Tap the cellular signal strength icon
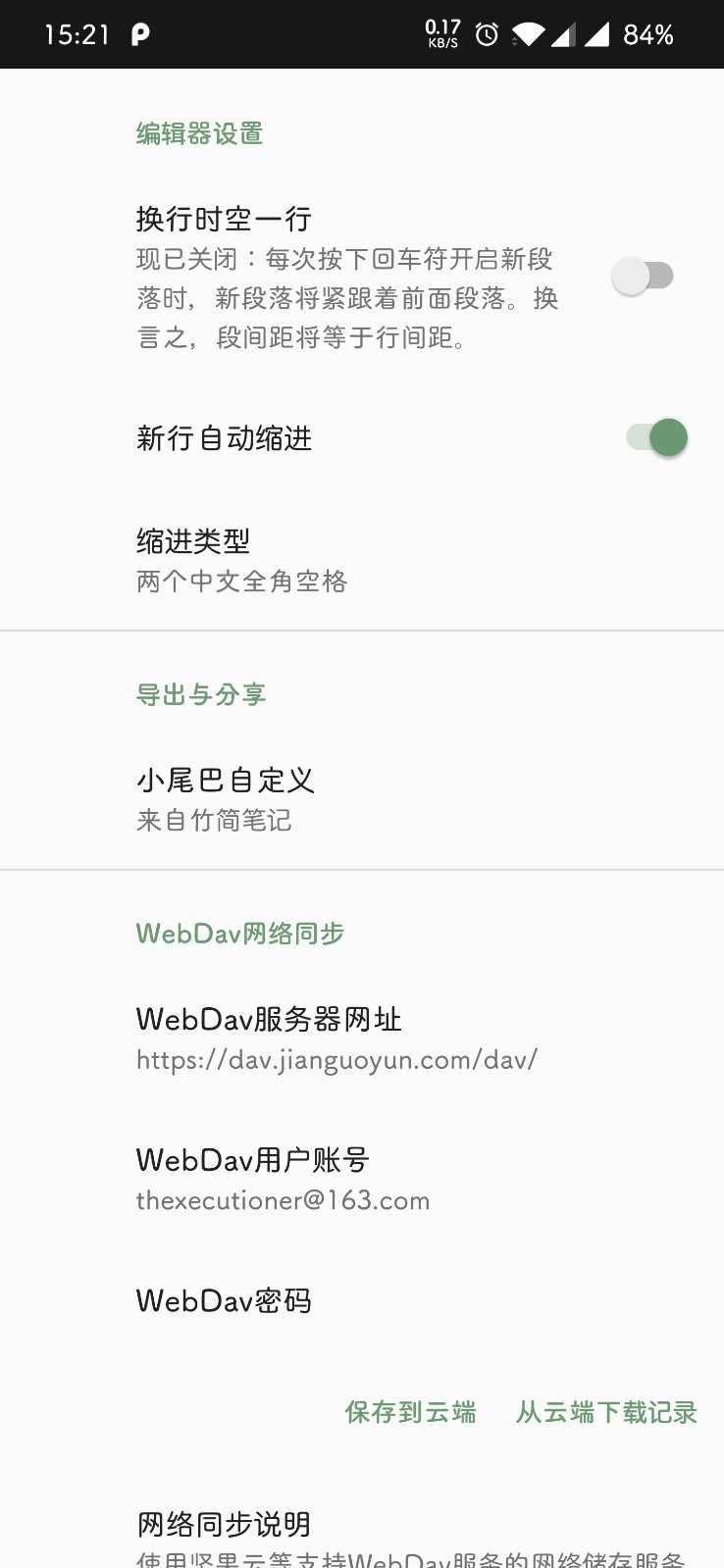724x1568 pixels. [563, 33]
